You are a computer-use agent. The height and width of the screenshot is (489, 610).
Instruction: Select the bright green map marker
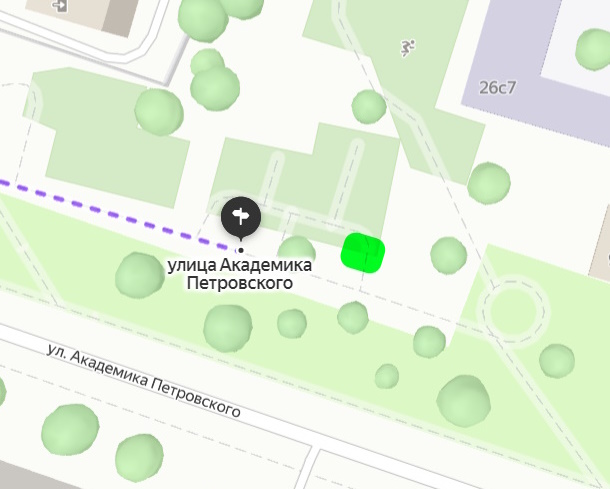click(363, 252)
